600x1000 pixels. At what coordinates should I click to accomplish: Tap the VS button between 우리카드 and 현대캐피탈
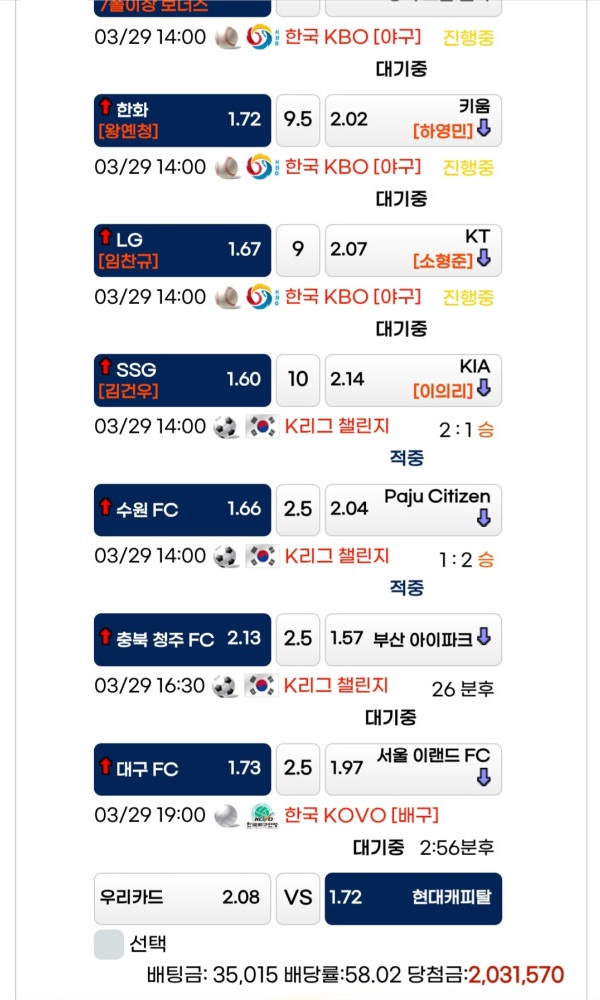(x=298, y=898)
